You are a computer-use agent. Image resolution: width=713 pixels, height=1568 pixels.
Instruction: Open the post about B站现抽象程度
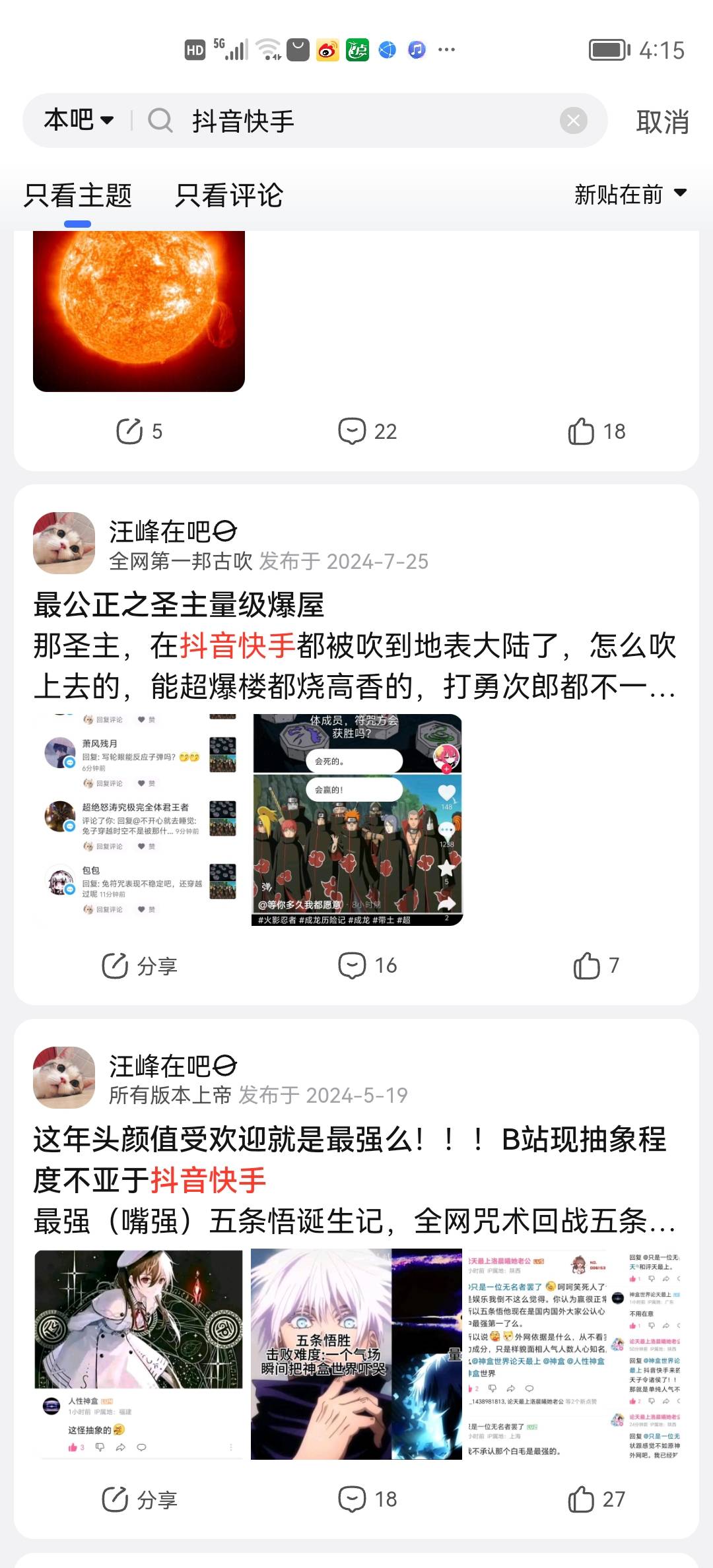click(x=350, y=1160)
